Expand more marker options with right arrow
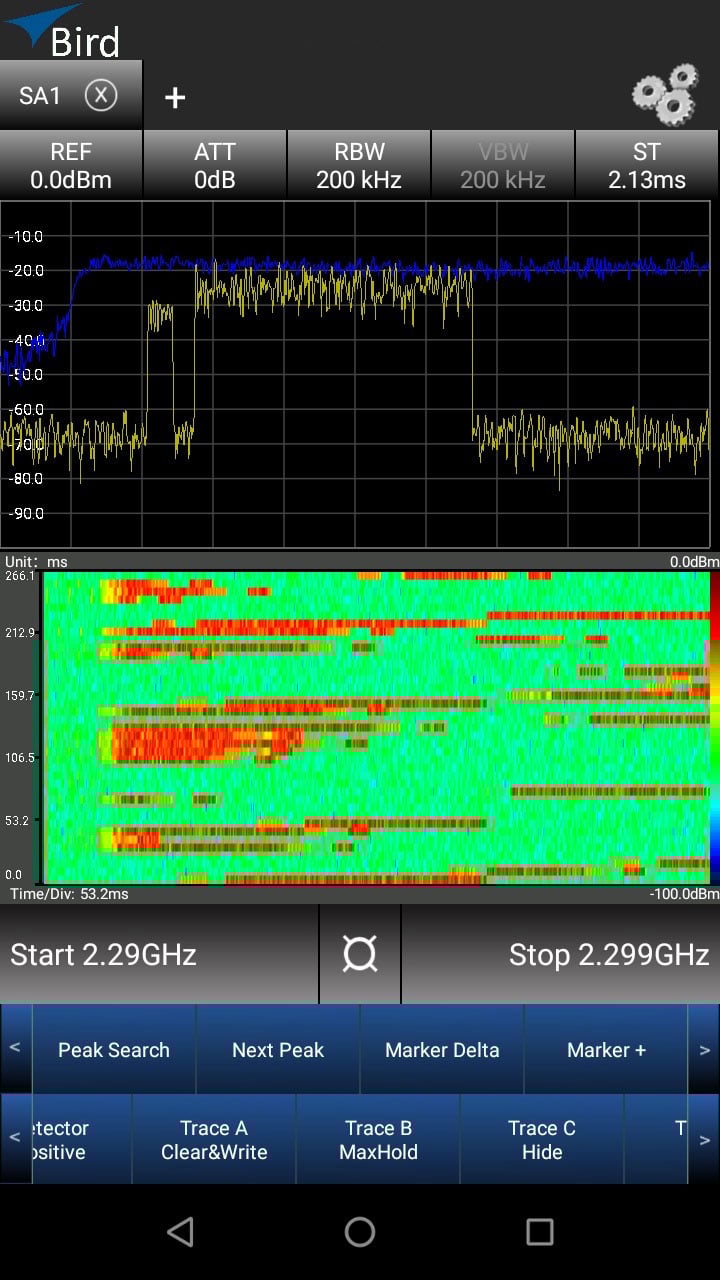Image resolution: width=720 pixels, height=1280 pixels. (x=703, y=1050)
